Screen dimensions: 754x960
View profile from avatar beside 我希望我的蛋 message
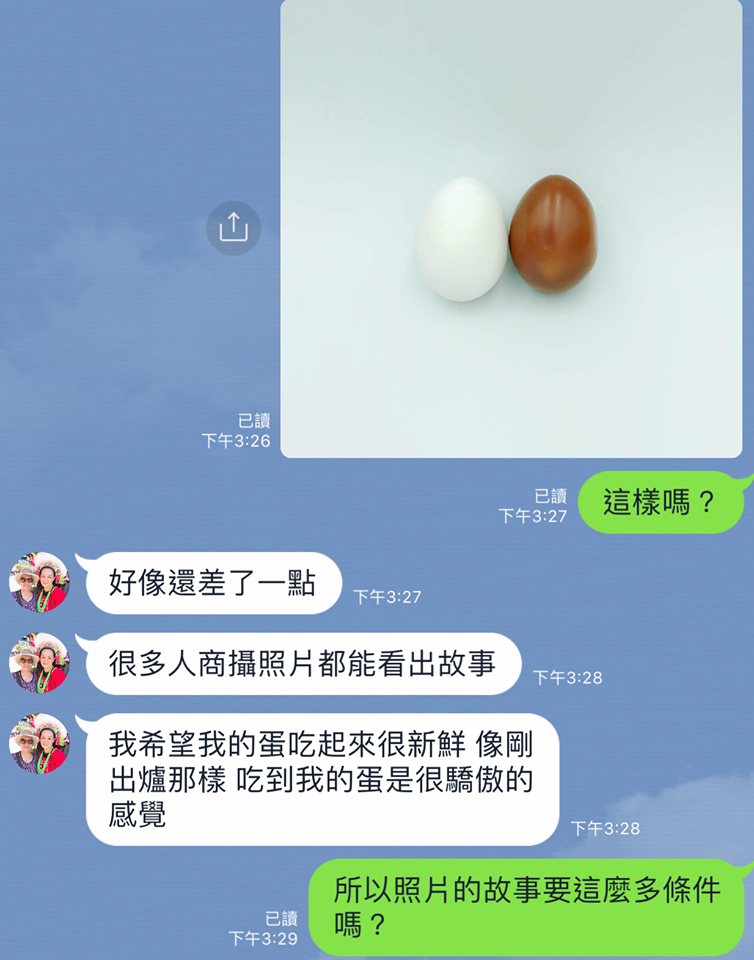[39, 743]
